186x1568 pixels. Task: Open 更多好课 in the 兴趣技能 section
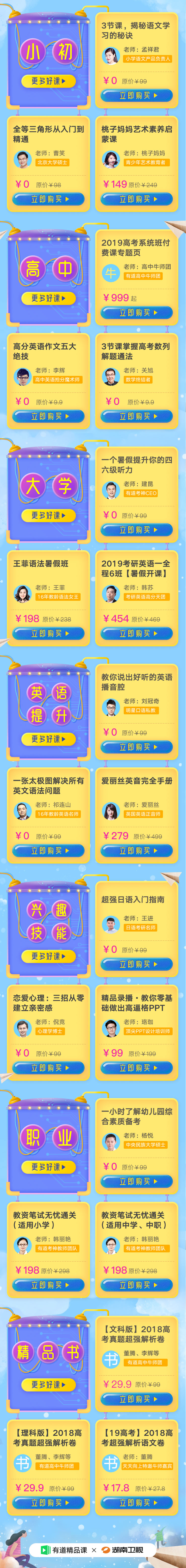pyautogui.click(x=48, y=956)
